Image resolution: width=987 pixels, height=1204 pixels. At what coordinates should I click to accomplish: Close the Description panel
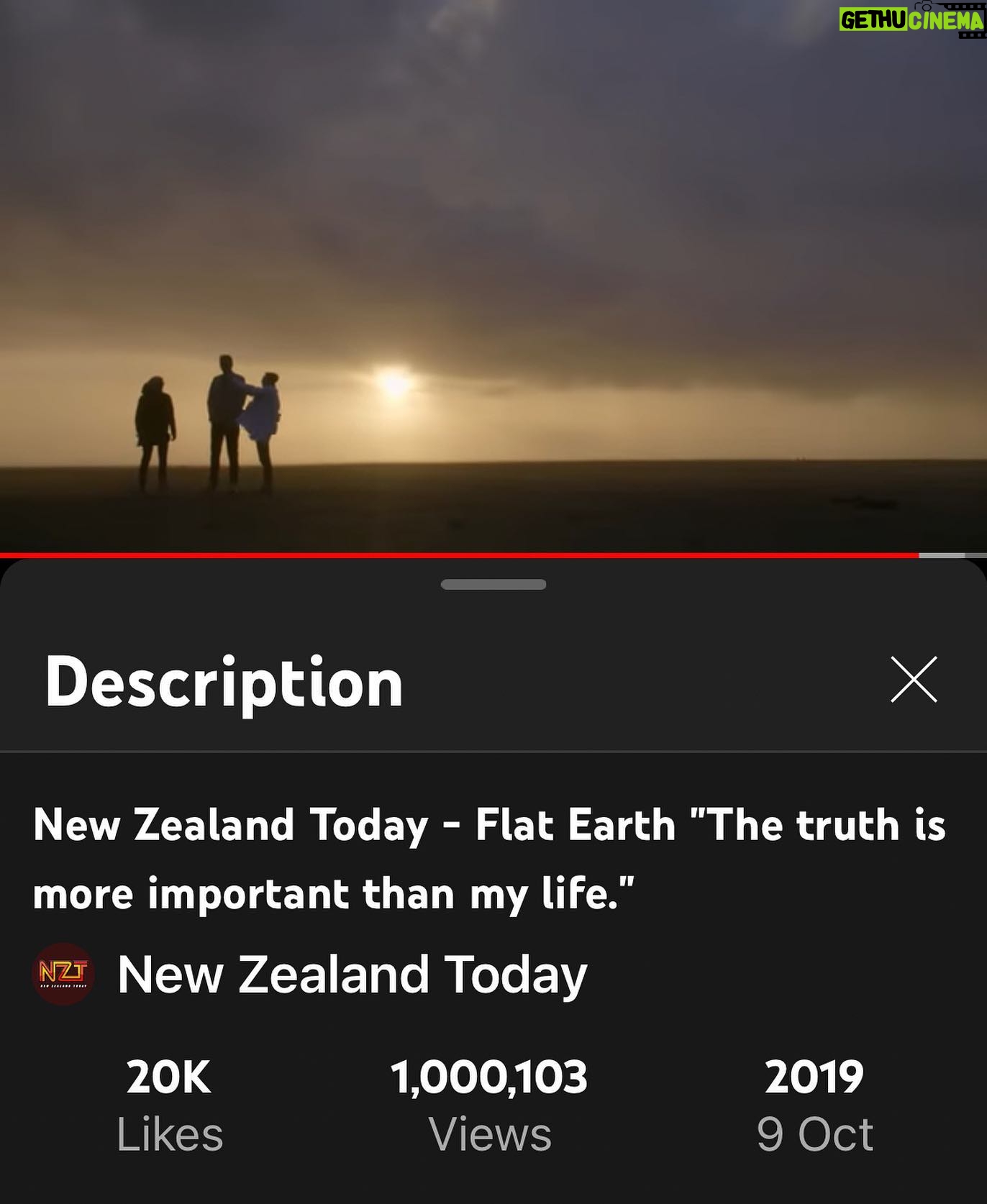[914, 679]
